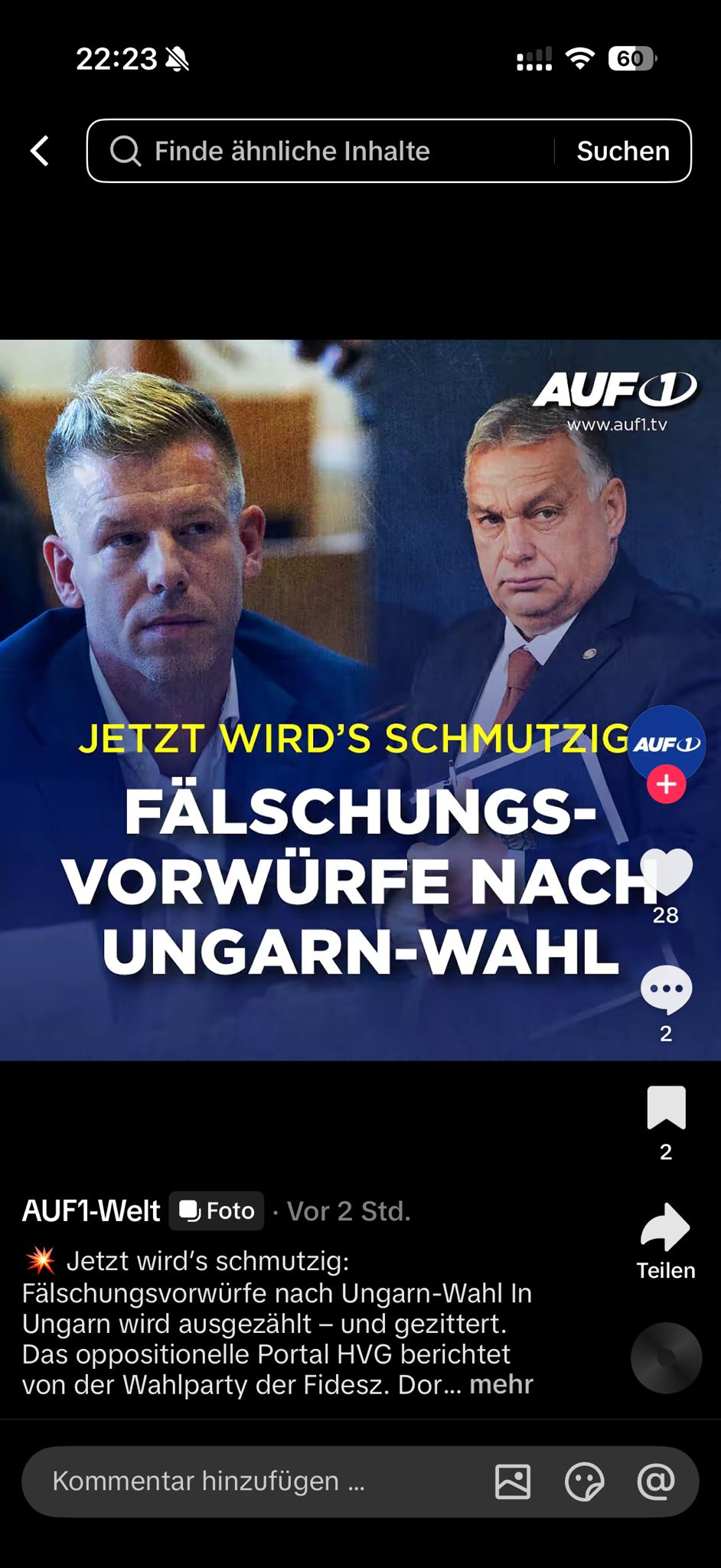The height and width of the screenshot is (1568, 721).
Task: Open the spinning sound disc
Action: coord(666,1357)
